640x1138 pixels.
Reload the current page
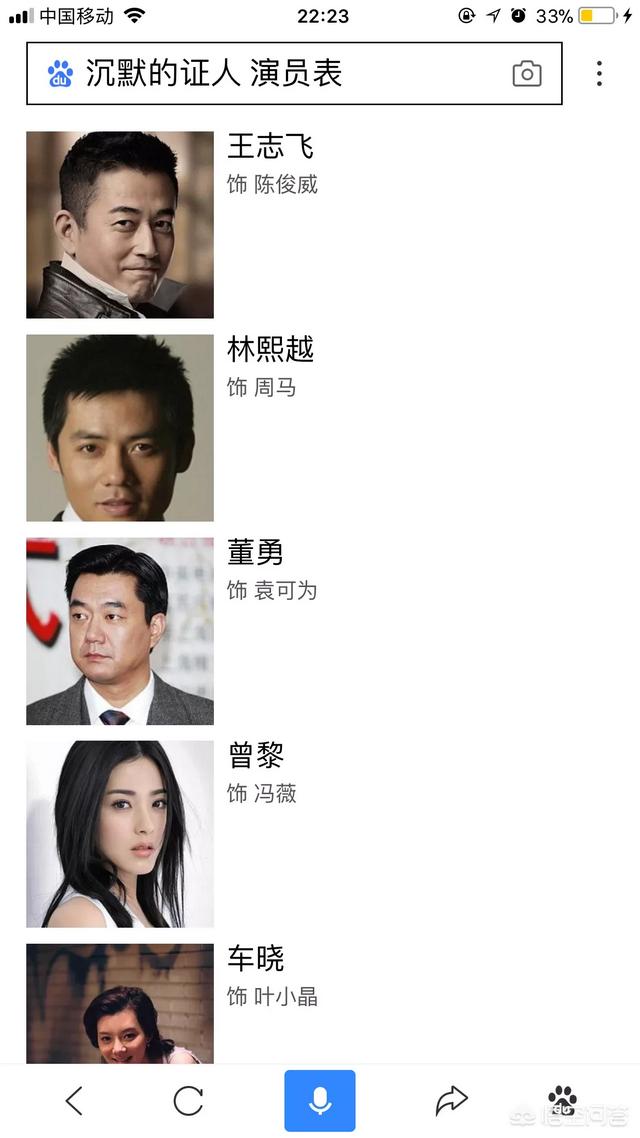tap(188, 1101)
